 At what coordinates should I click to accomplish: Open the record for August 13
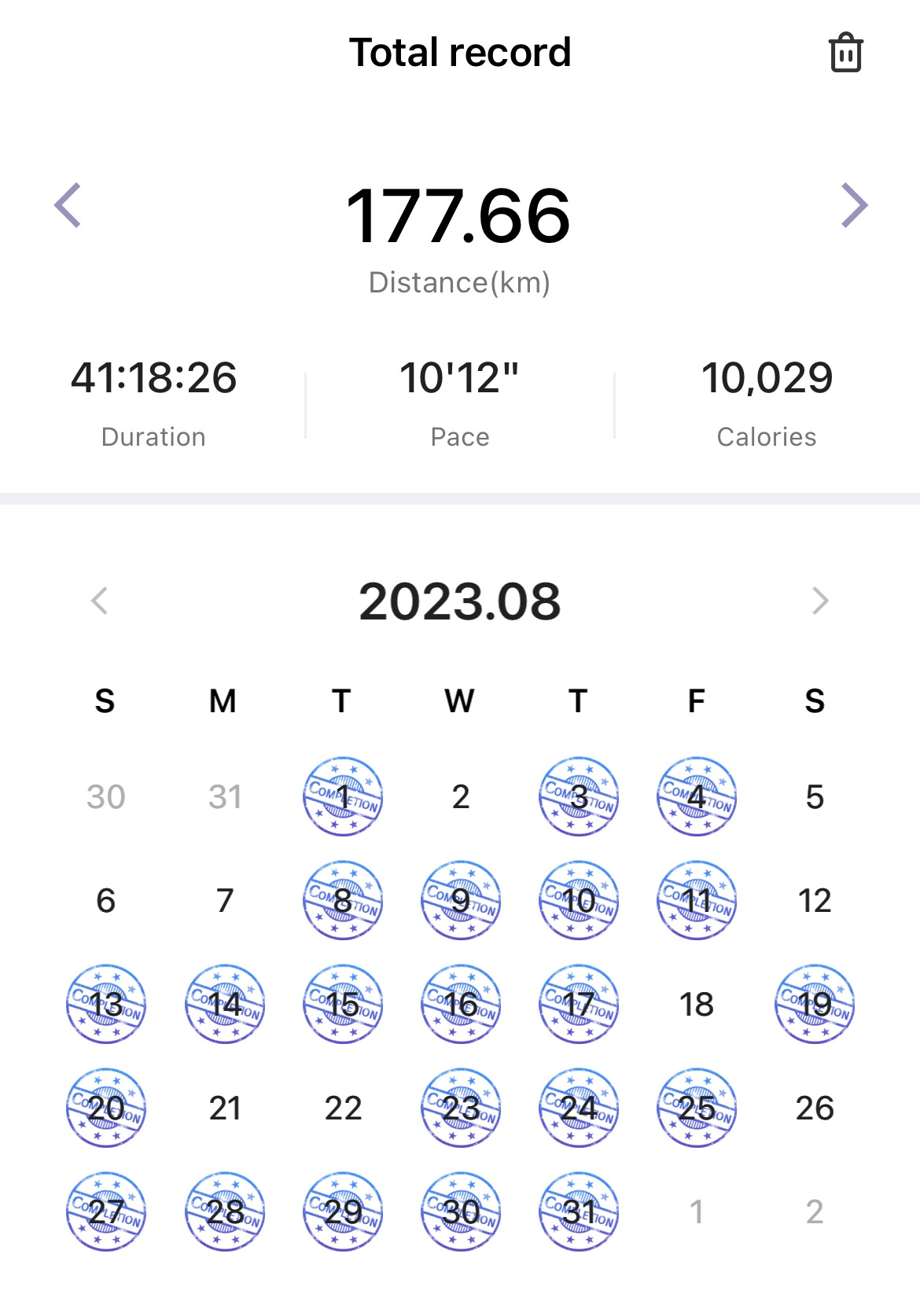coord(106,1004)
